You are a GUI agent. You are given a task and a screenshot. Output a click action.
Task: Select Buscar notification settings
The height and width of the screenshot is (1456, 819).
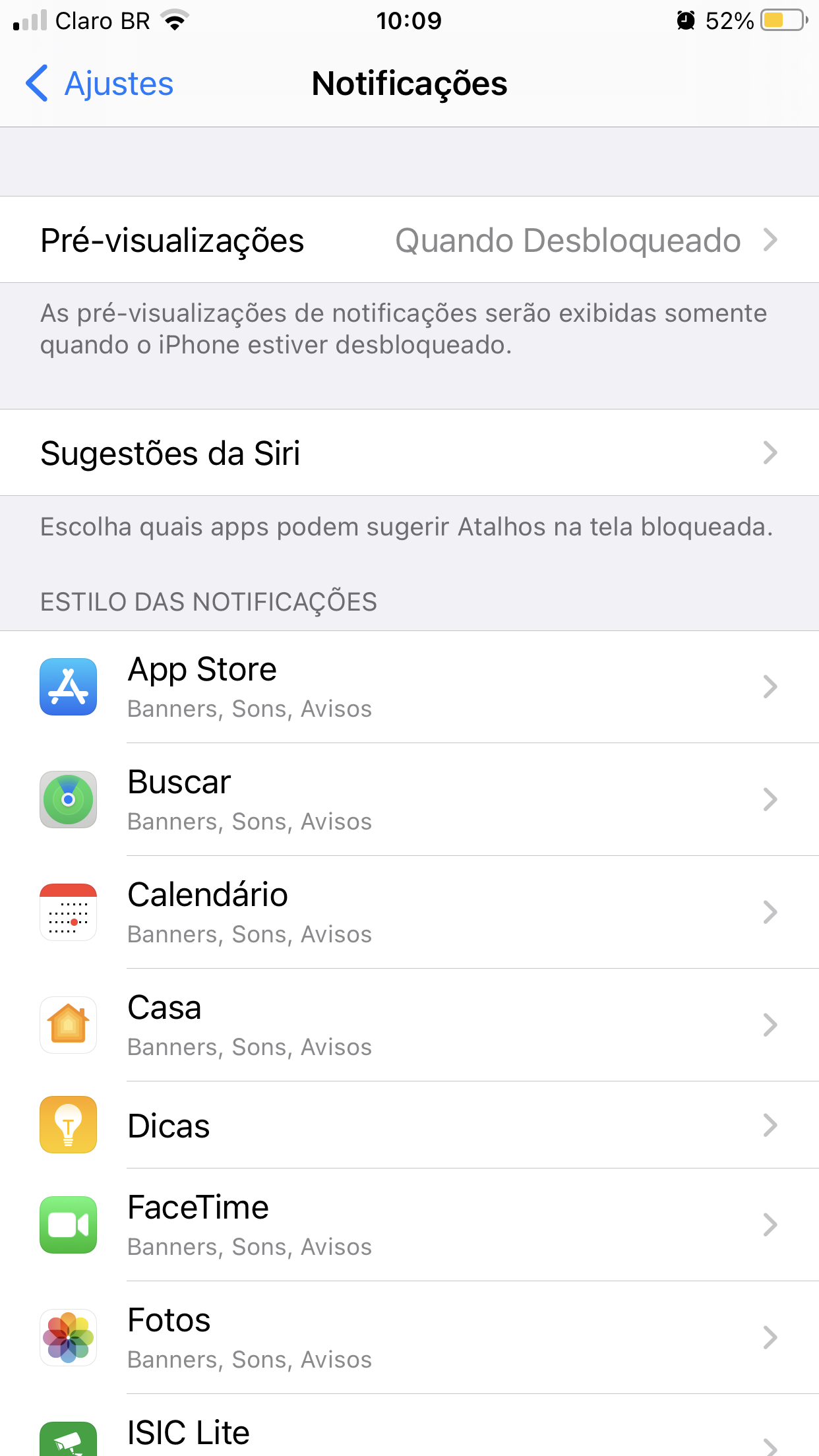(x=409, y=800)
